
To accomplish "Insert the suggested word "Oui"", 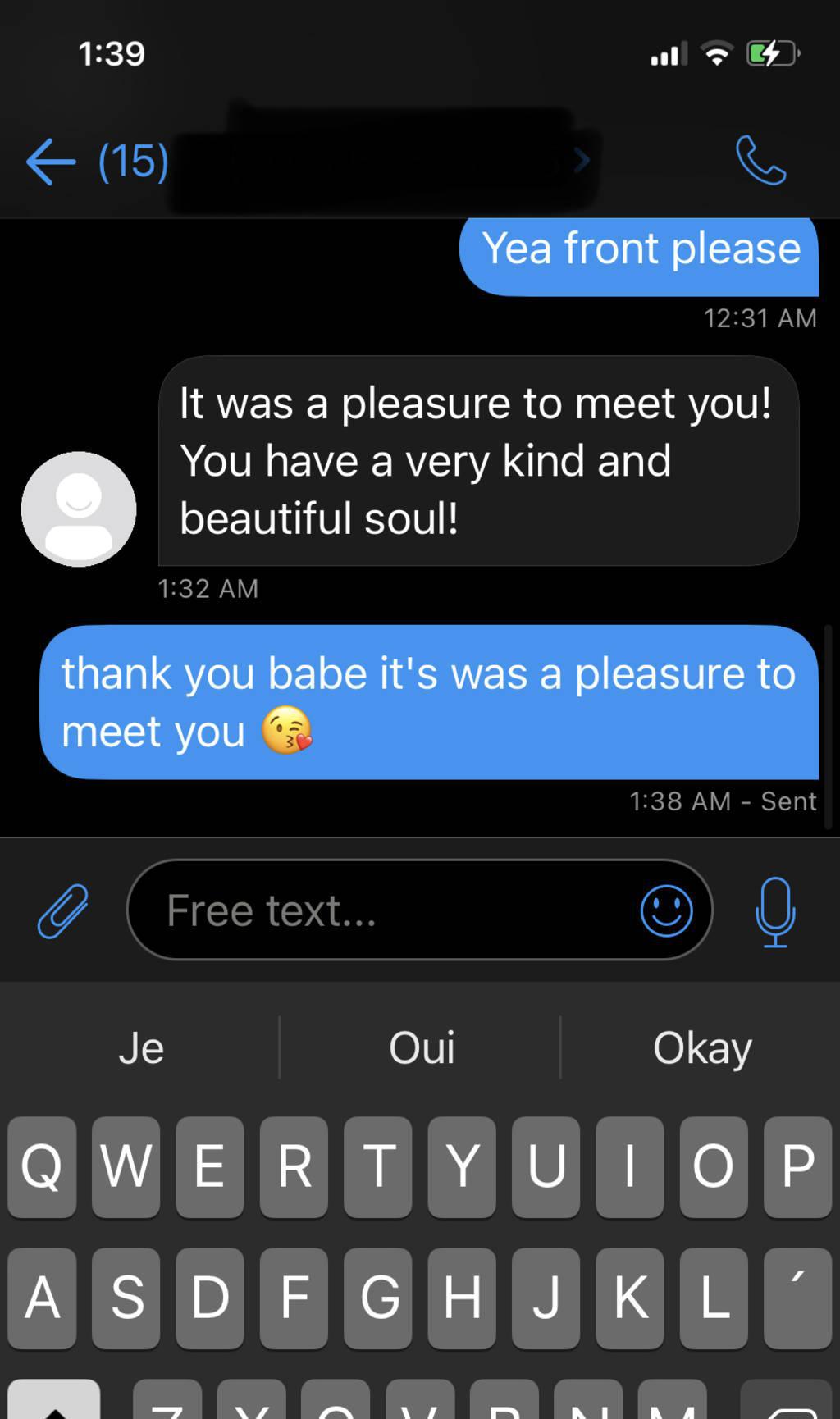I will (421, 1048).
